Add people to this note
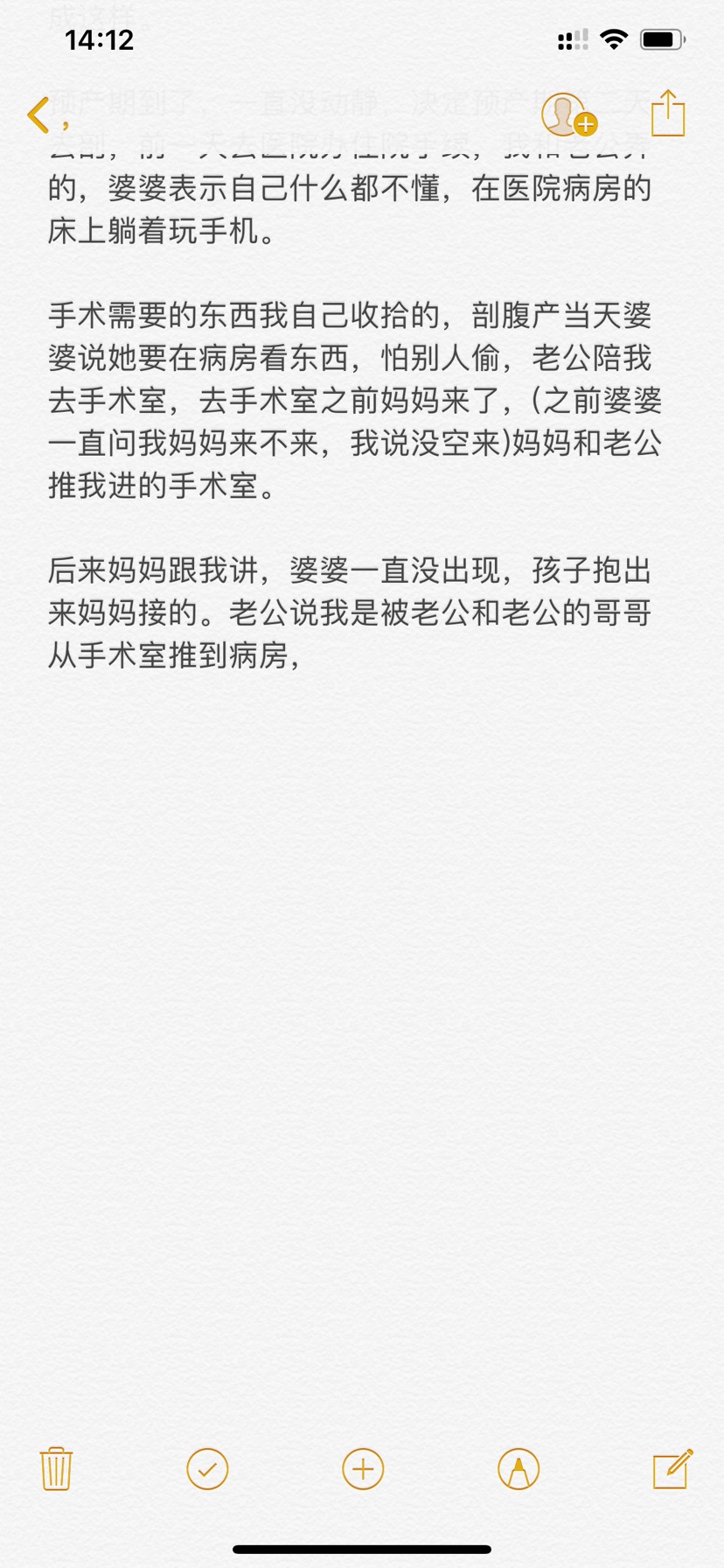724x1568 pixels. 569,115
